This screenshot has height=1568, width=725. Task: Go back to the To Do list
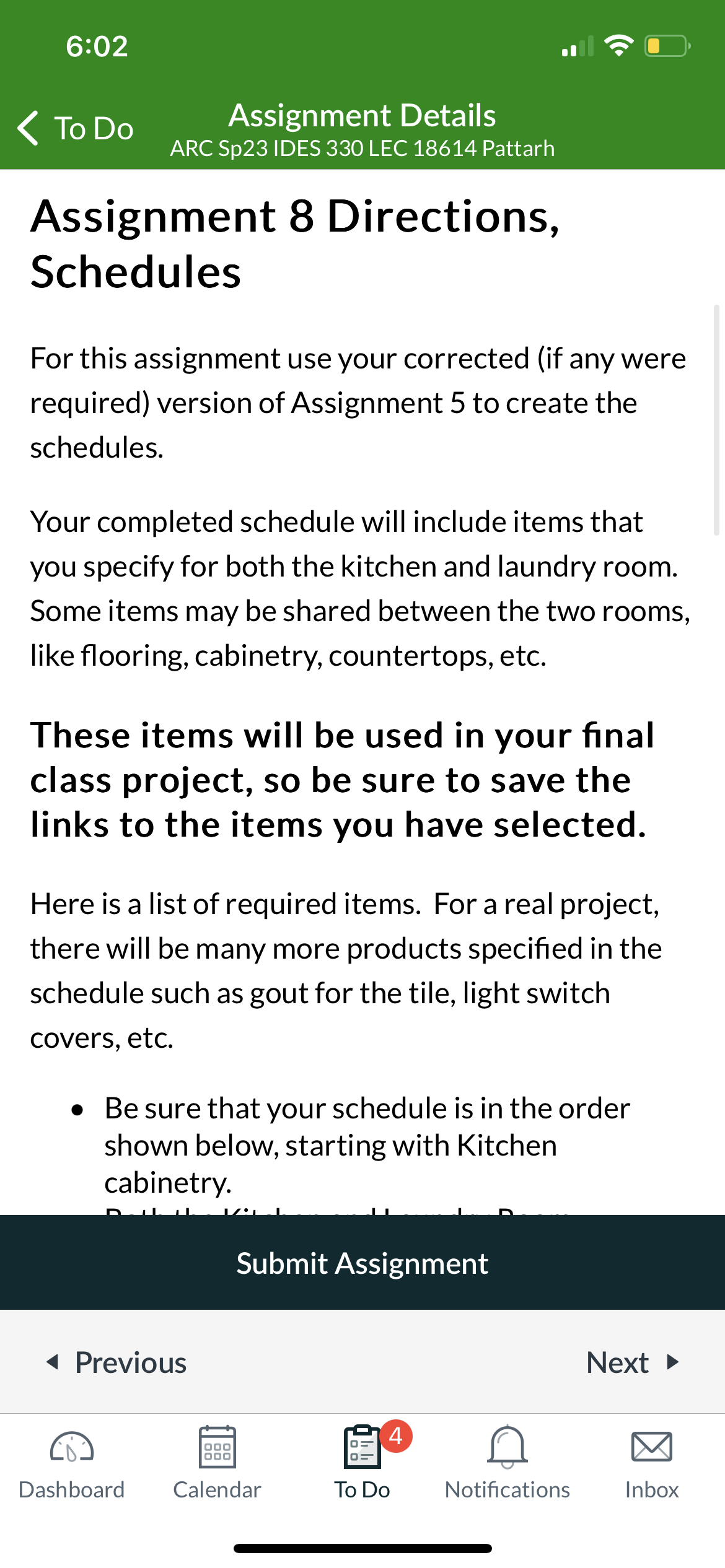pos(75,128)
